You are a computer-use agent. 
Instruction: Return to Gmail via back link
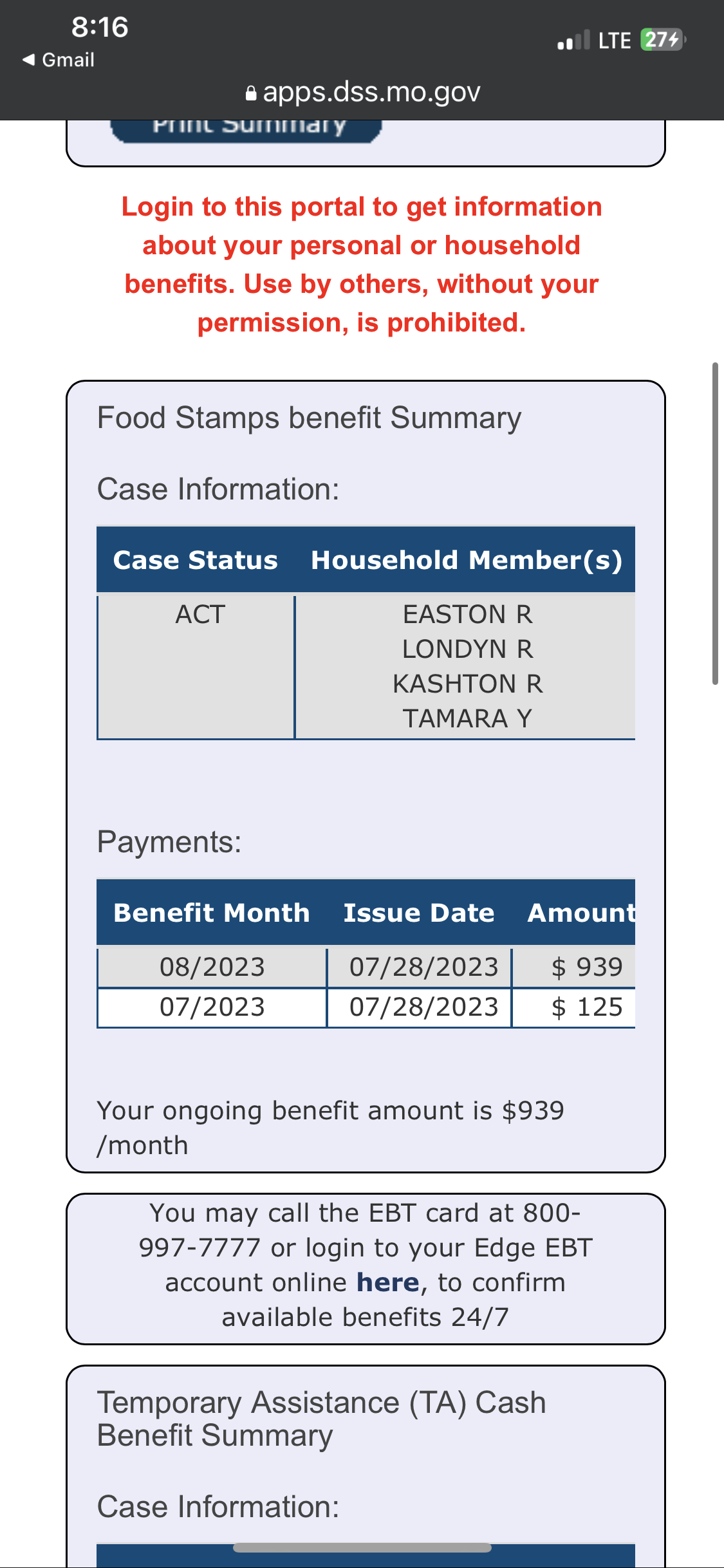click(58, 60)
